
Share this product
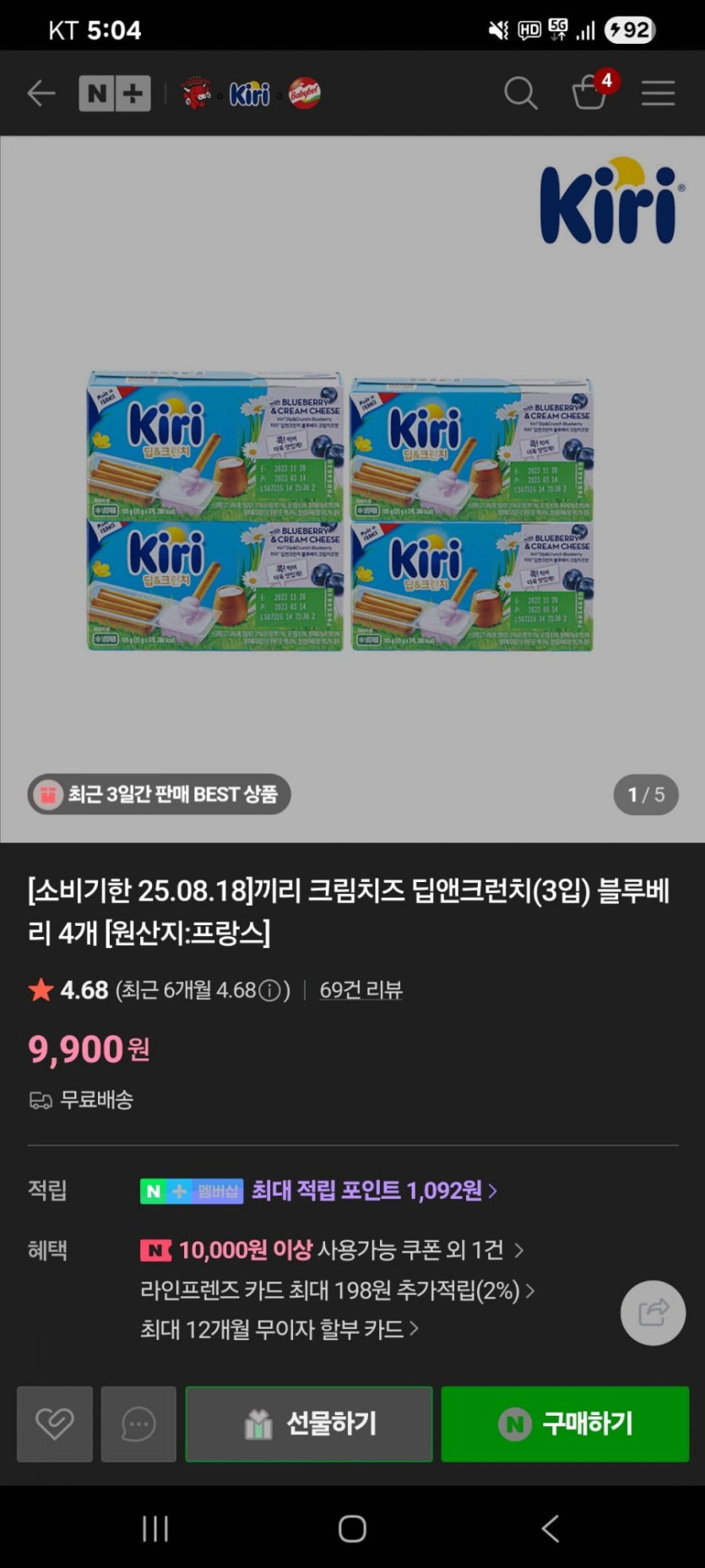[653, 1312]
